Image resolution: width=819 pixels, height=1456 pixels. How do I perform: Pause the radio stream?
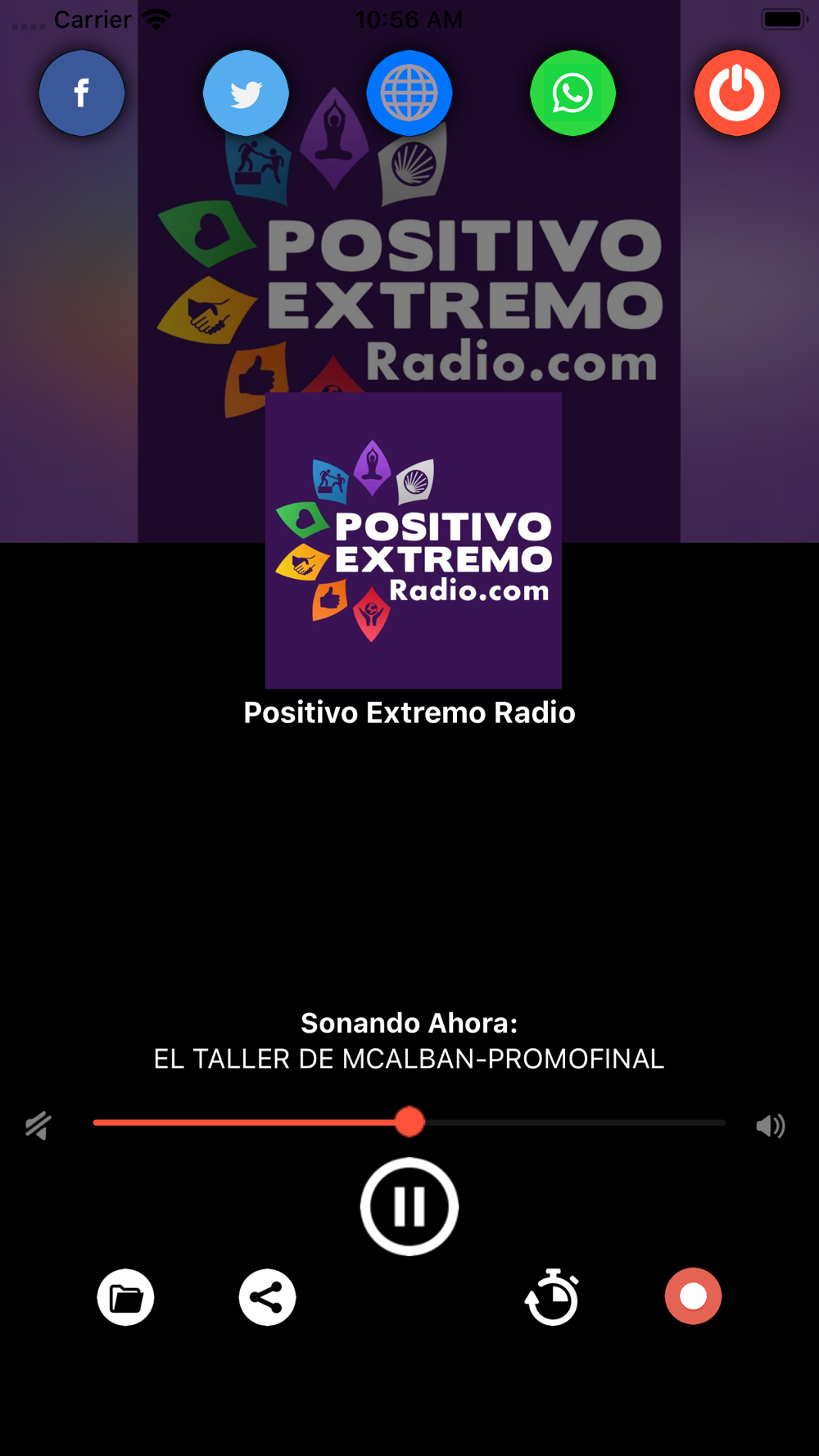click(409, 1206)
